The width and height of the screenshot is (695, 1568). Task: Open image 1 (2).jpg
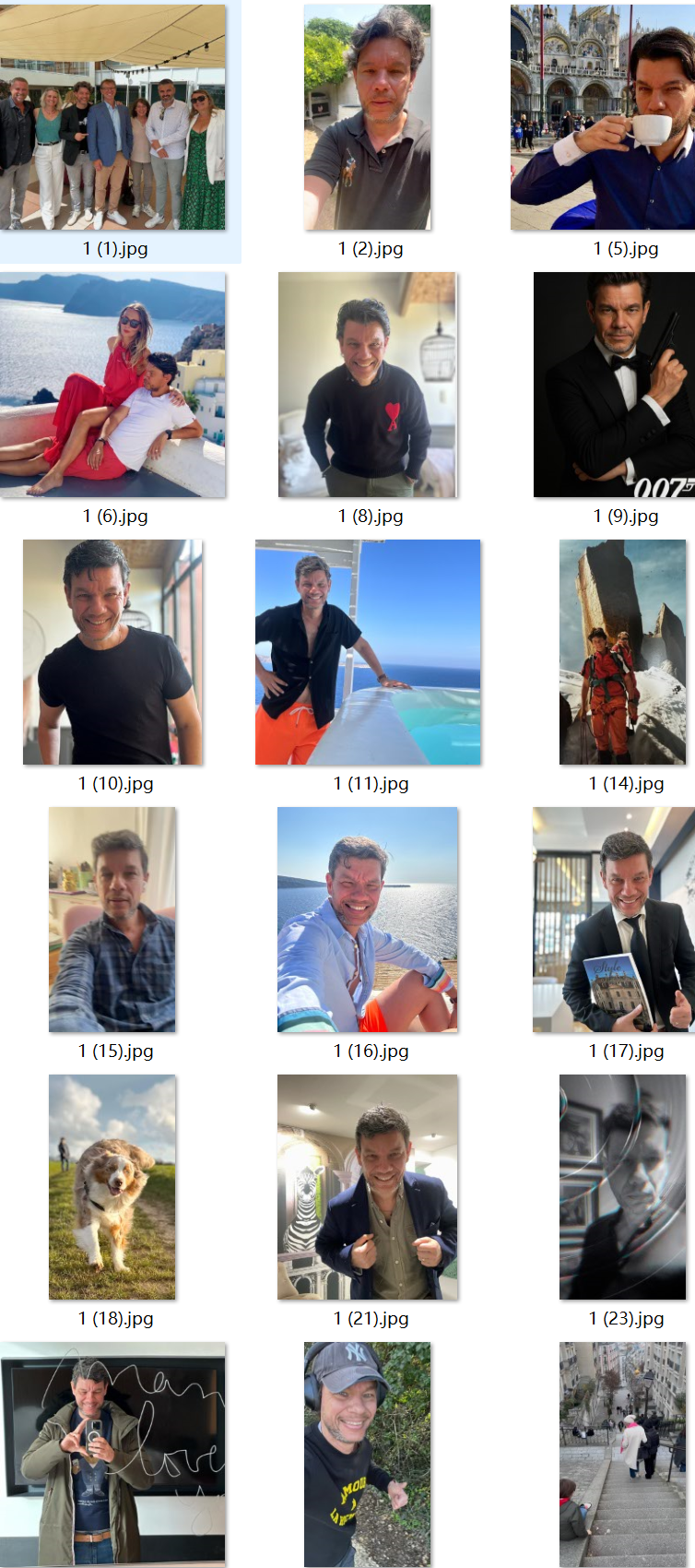pyautogui.click(x=368, y=117)
